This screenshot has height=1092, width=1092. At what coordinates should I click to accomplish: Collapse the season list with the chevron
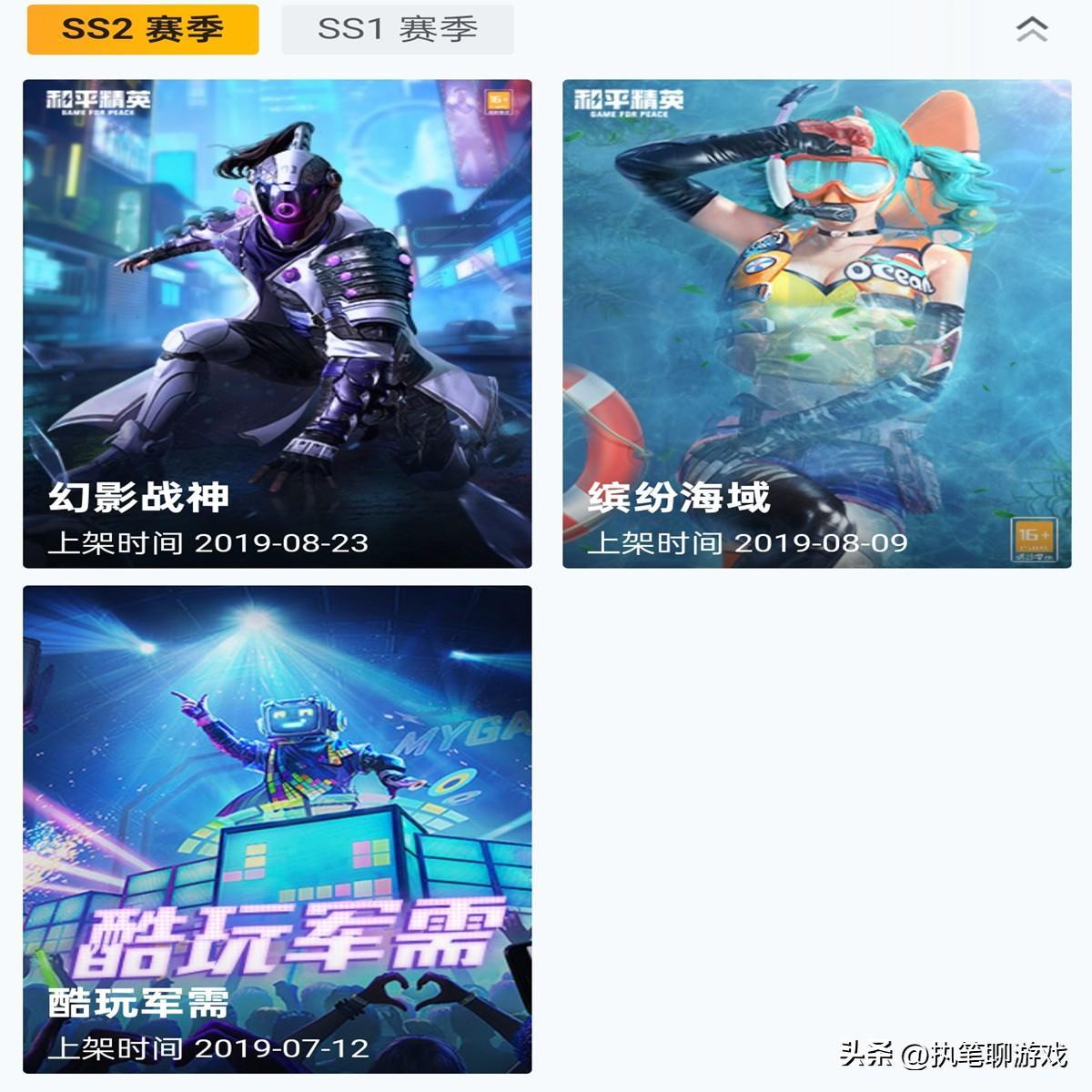[1031, 29]
